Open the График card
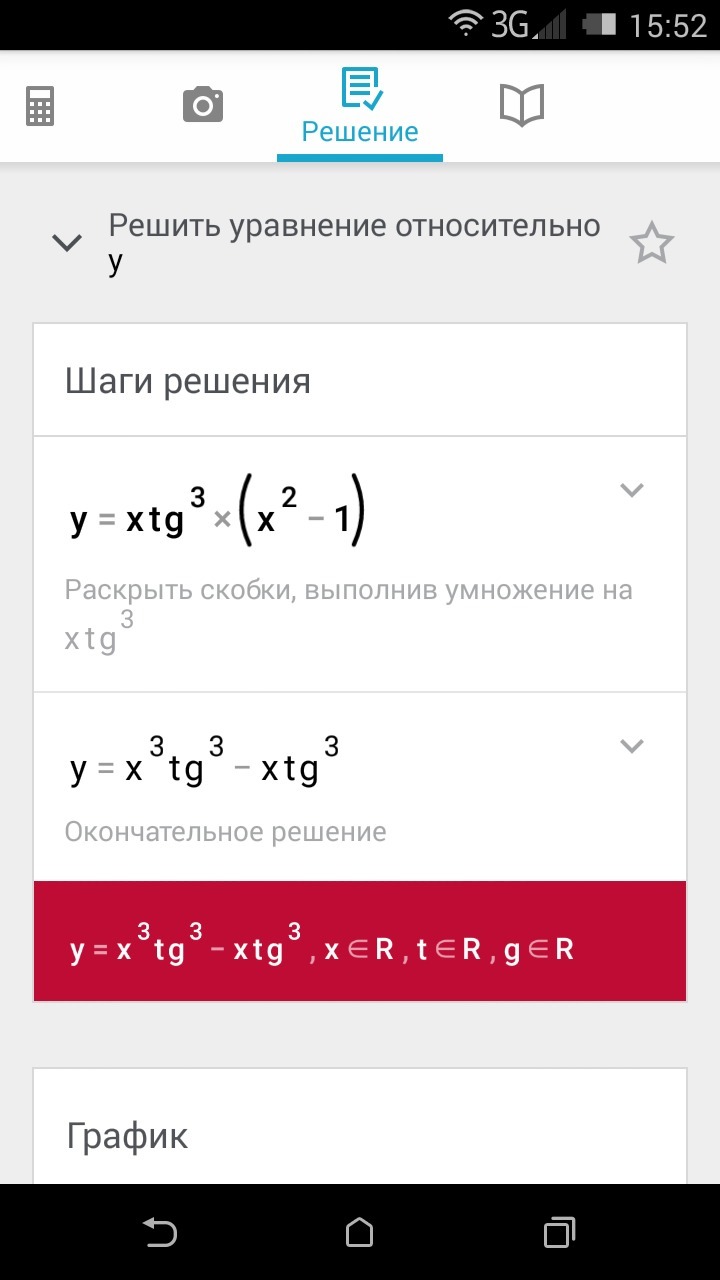 [x=360, y=1126]
